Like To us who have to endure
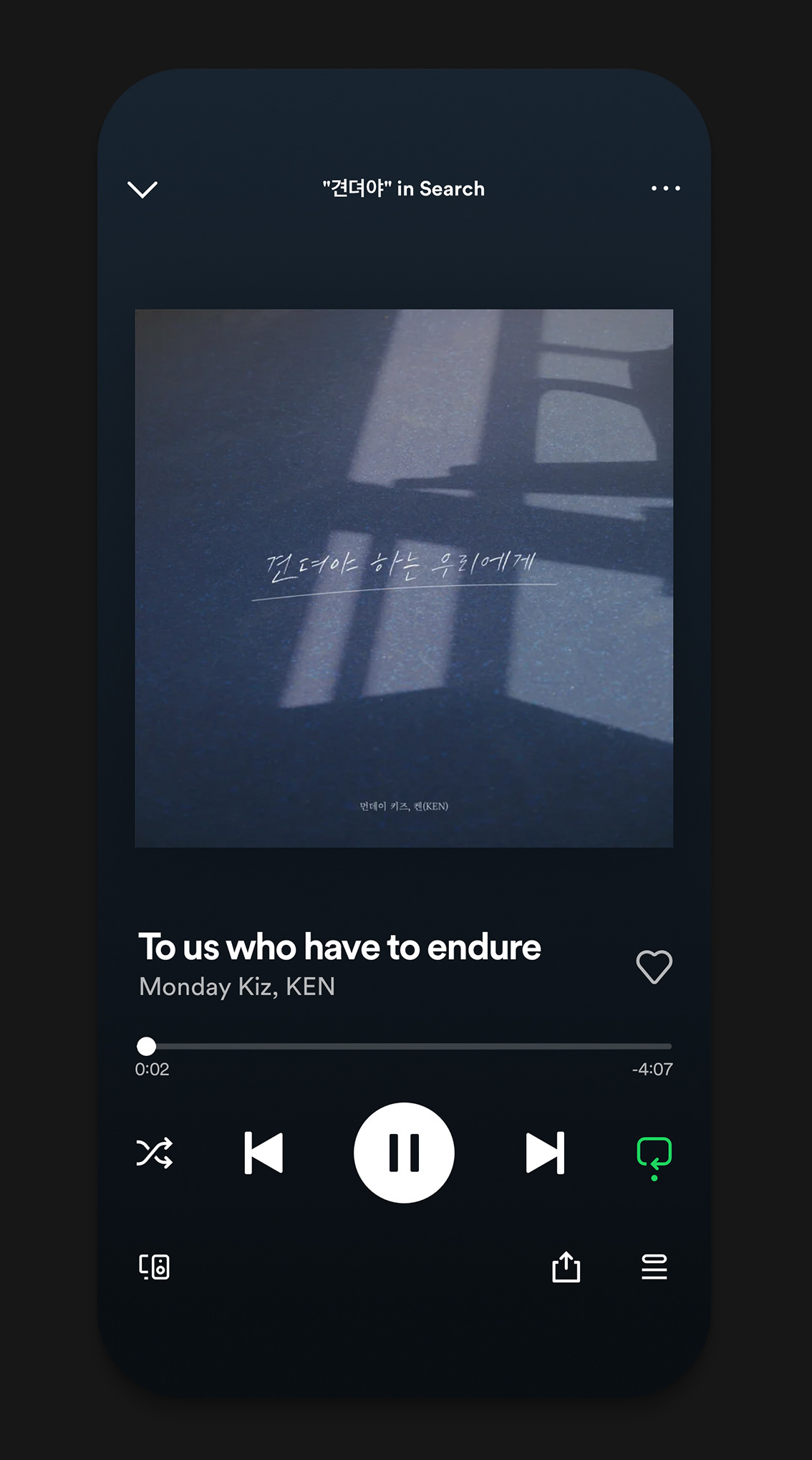 tap(654, 966)
